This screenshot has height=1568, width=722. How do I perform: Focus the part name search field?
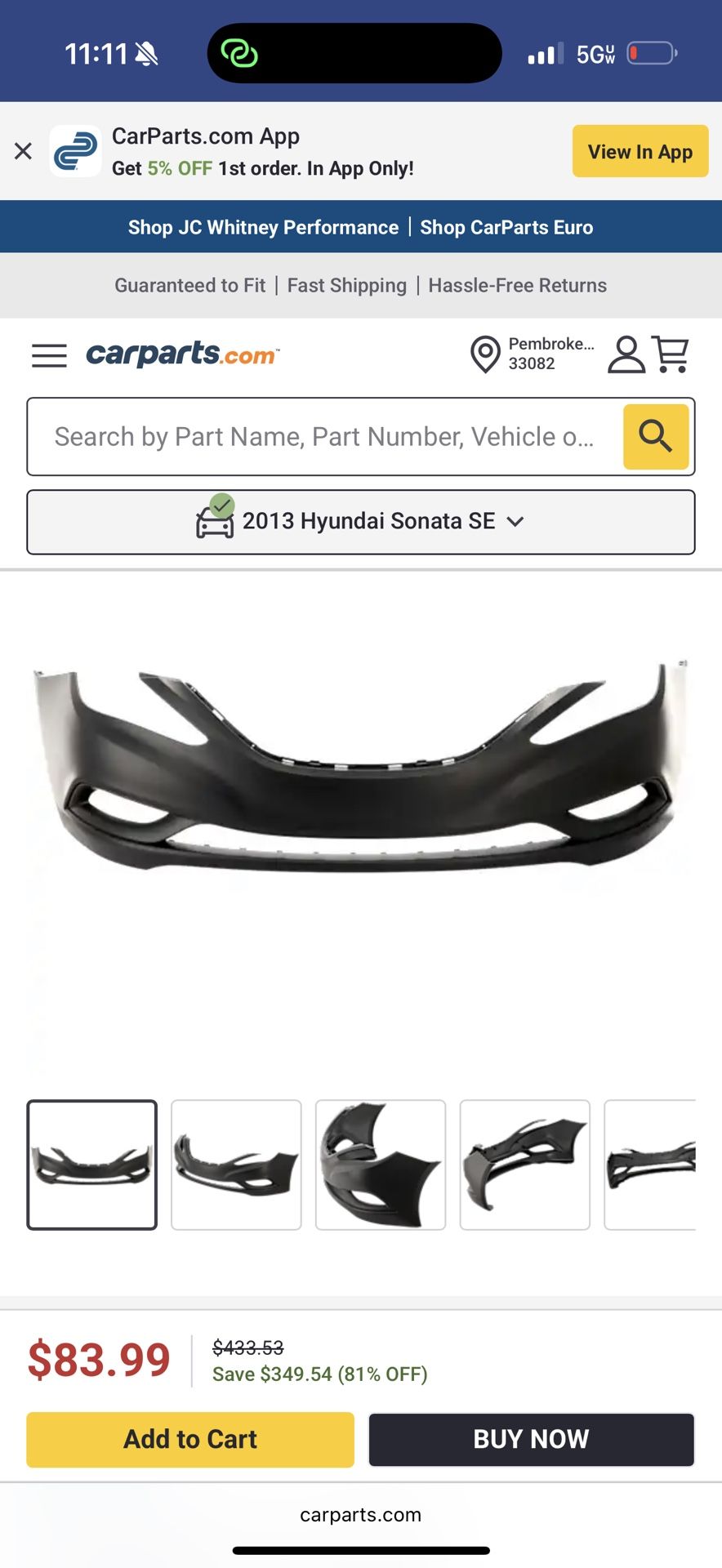click(324, 437)
